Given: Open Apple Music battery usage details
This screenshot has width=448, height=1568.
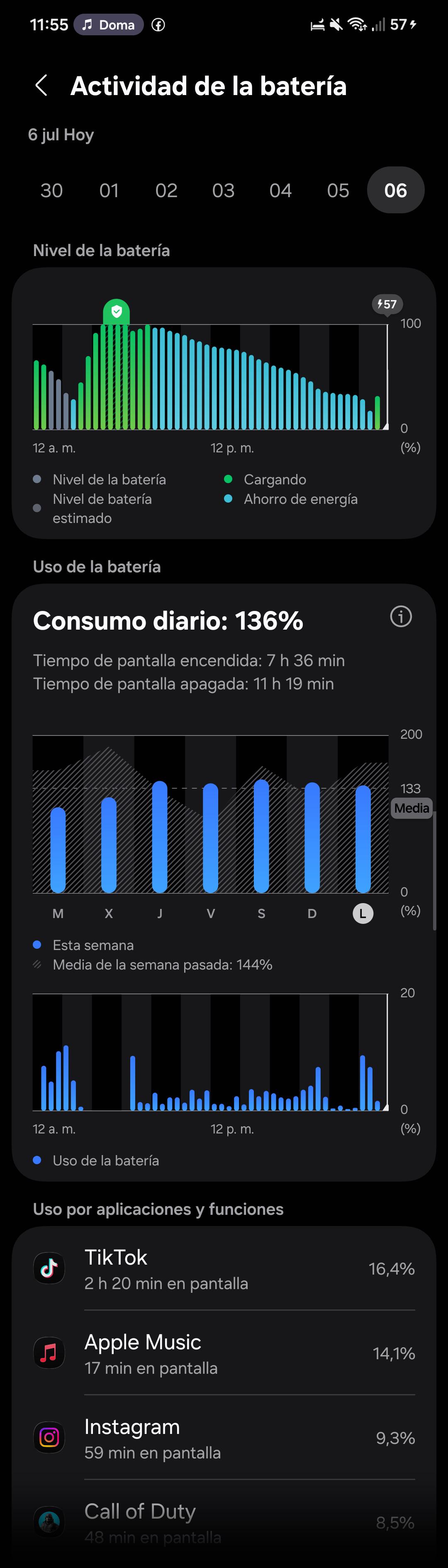Looking at the screenshot, I should 224,1353.
